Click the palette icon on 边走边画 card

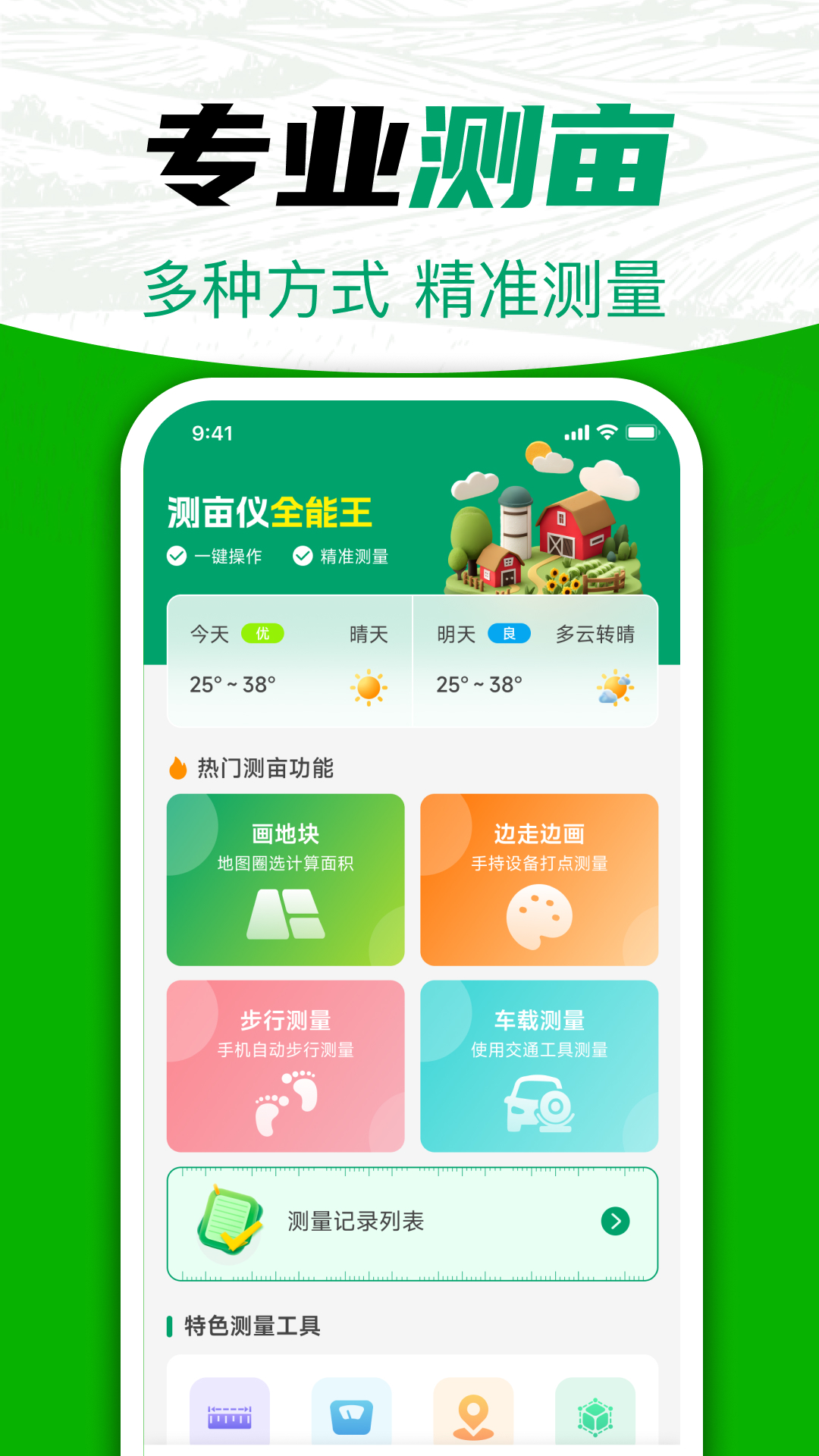pos(540,915)
